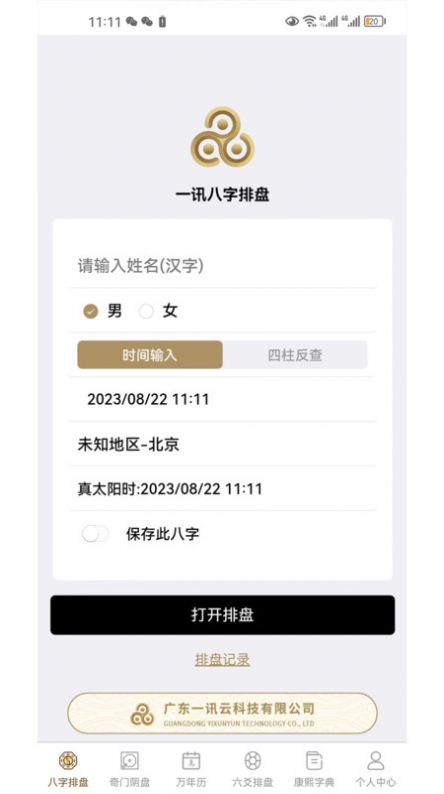444x794 pixels.
Task: Open the 康熙字典 tab
Action: 314,769
